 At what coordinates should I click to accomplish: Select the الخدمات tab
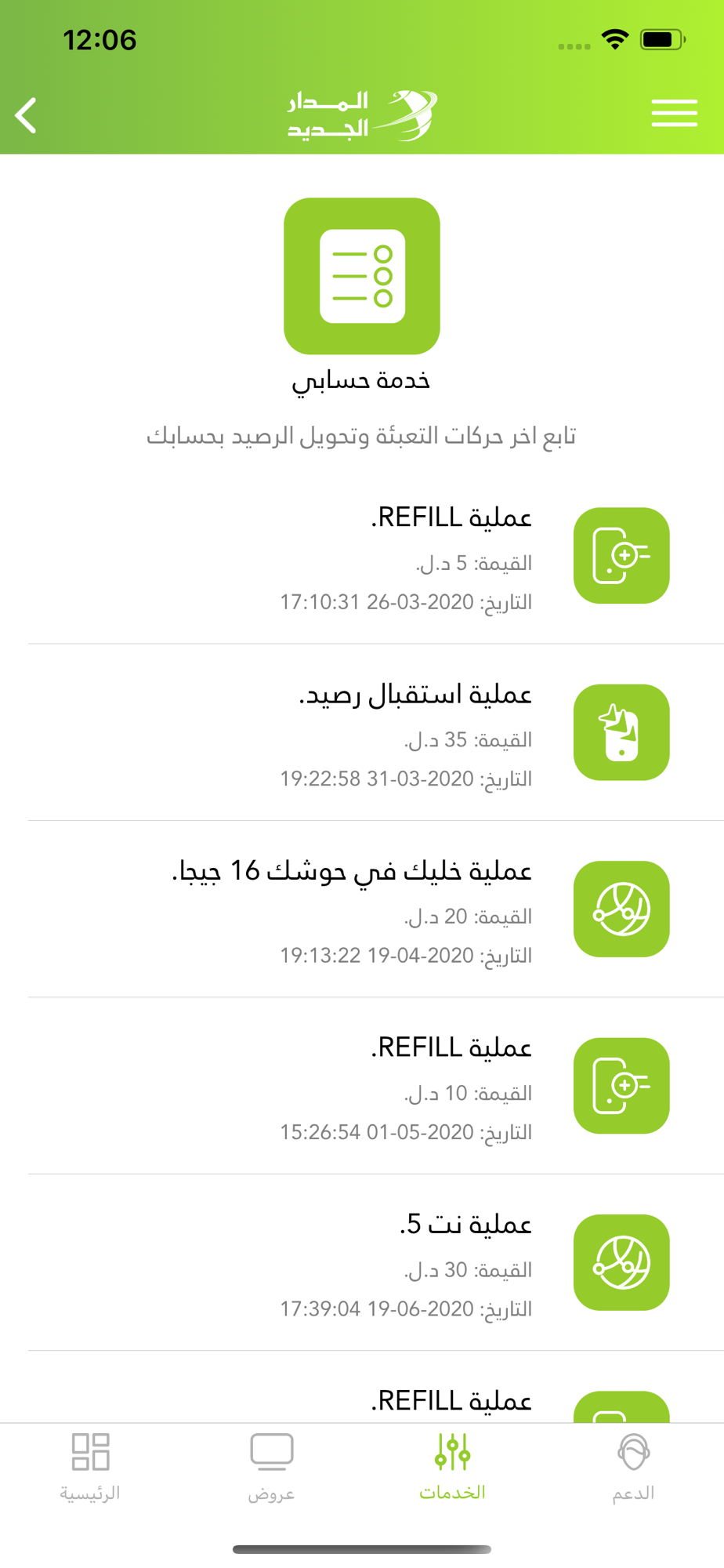click(x=452, y=1466)
